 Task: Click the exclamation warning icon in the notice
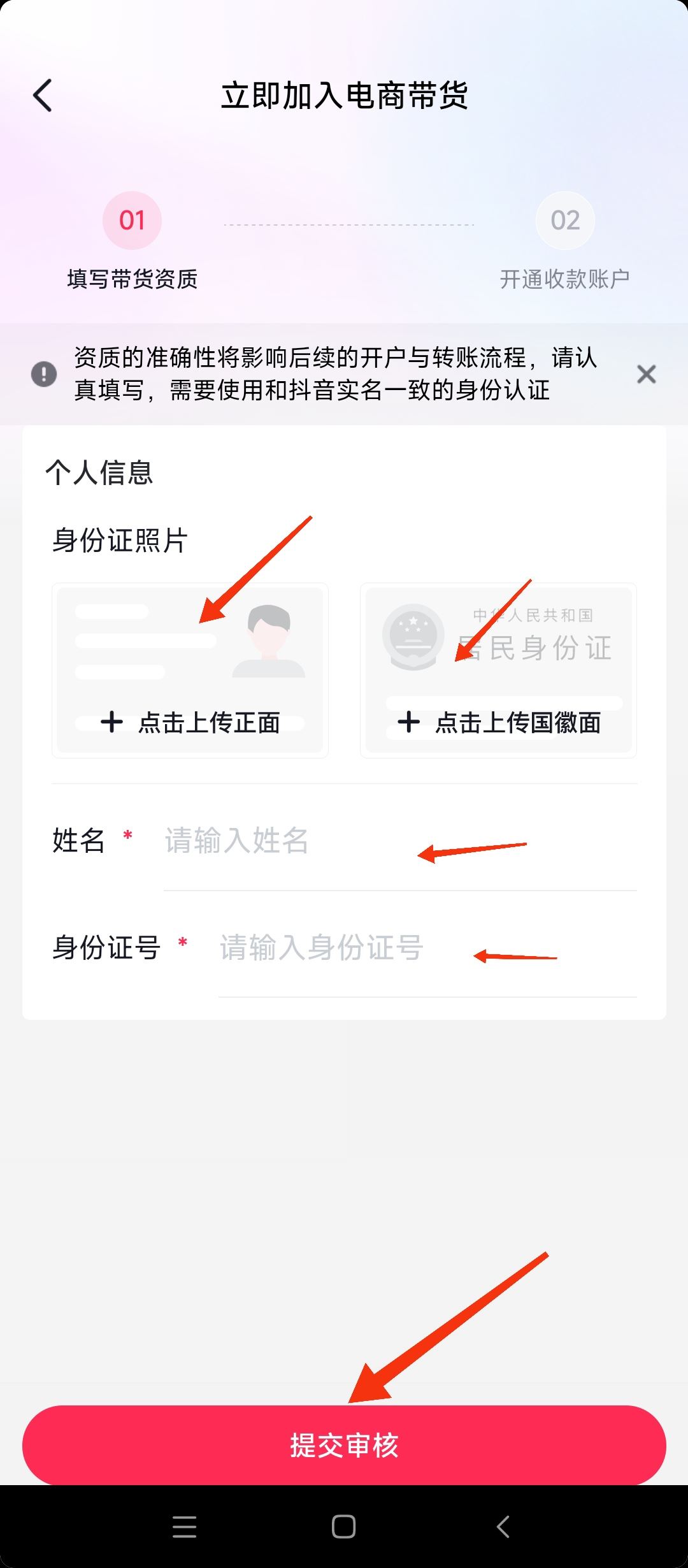coord(42,374)
